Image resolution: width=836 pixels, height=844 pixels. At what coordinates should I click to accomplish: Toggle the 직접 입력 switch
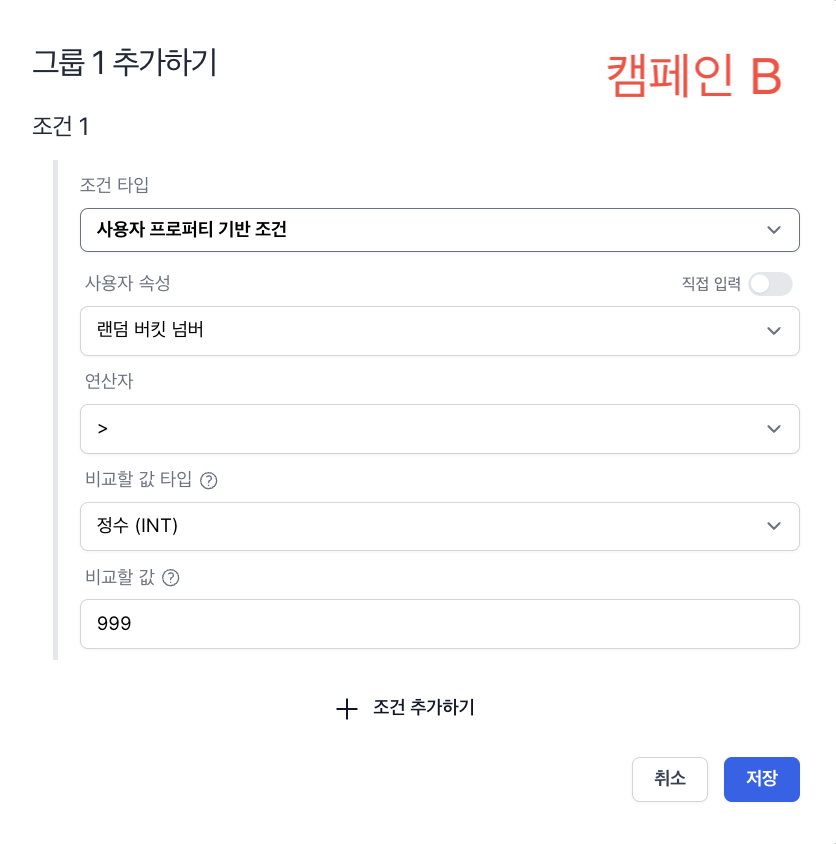[770, 284]
